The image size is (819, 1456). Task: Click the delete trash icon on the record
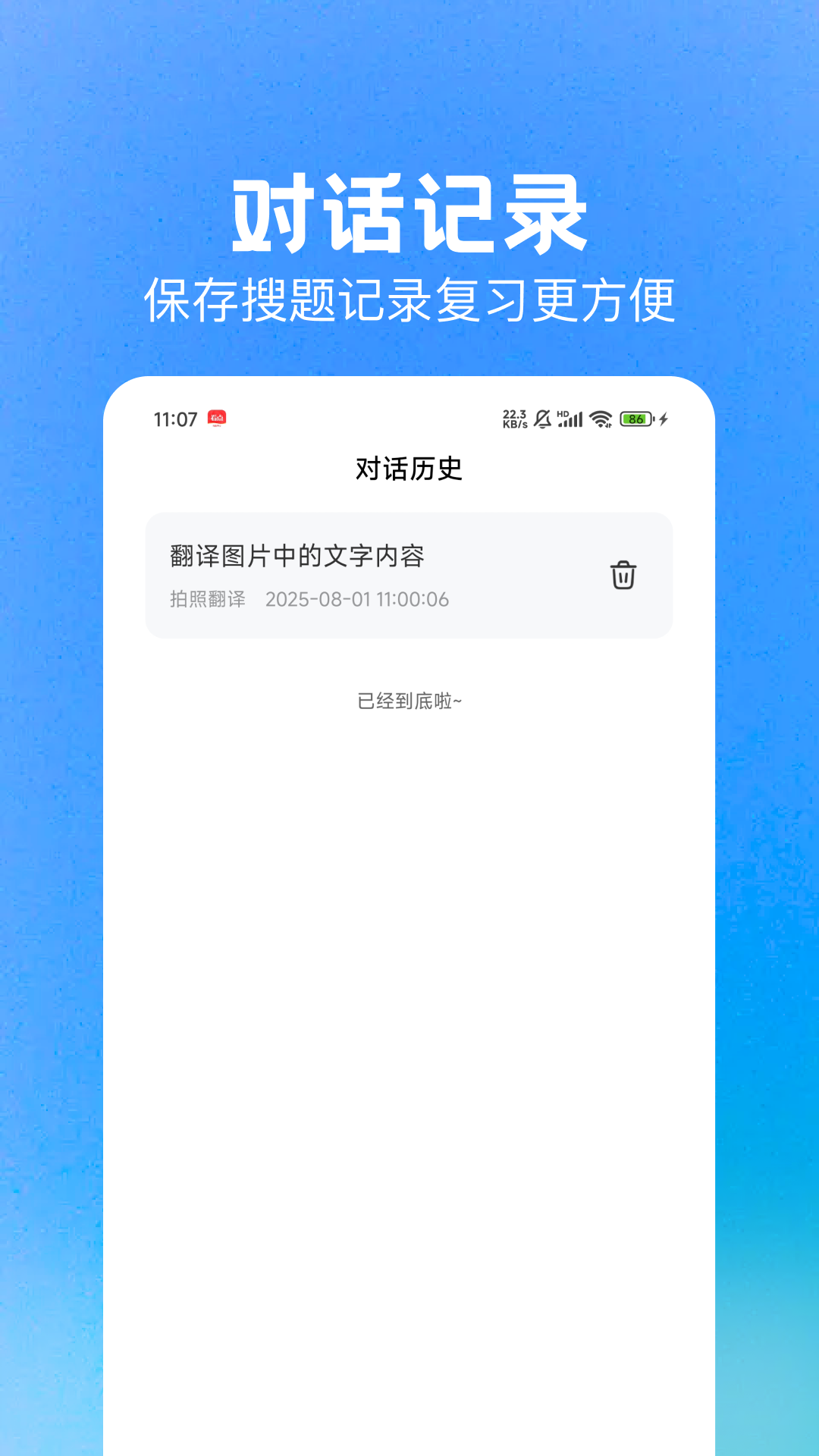click(622, 576)
